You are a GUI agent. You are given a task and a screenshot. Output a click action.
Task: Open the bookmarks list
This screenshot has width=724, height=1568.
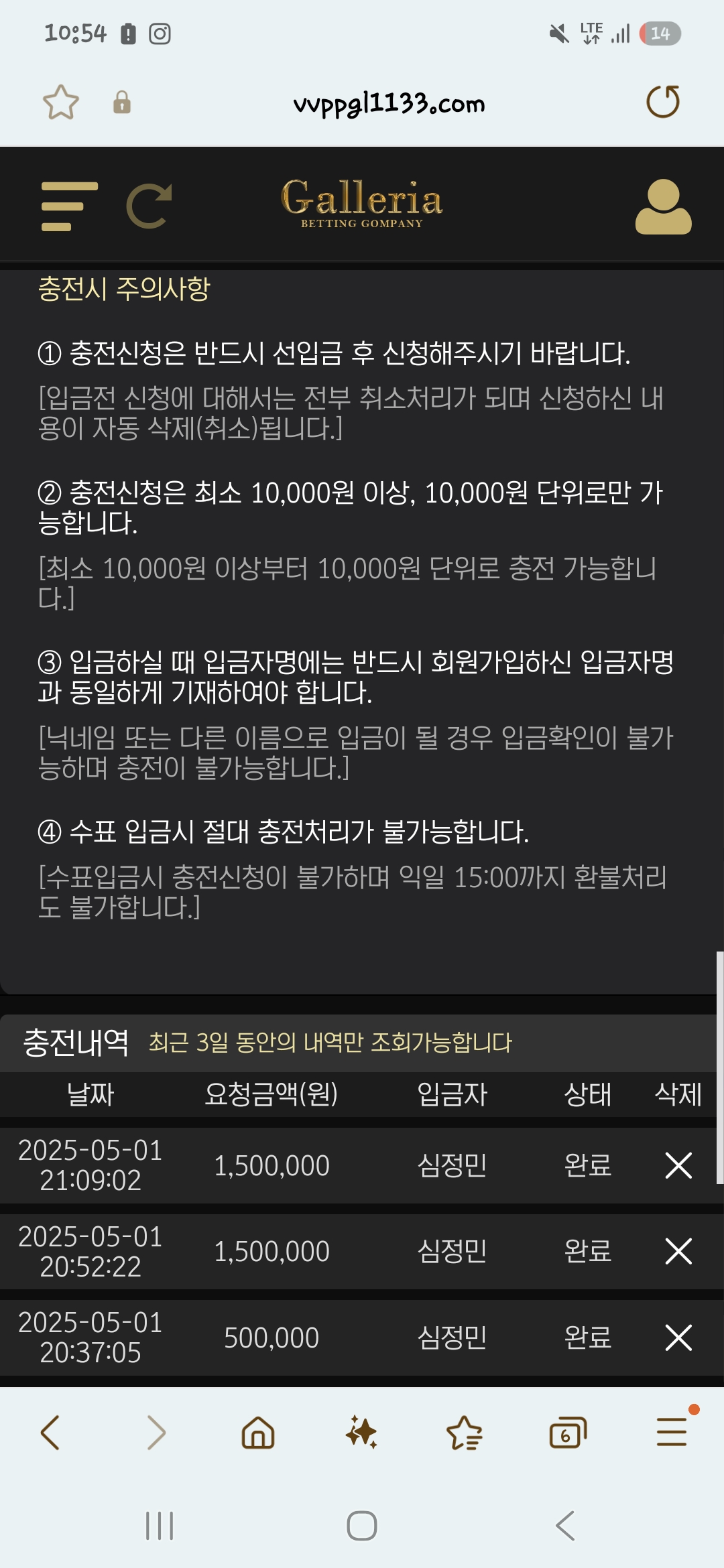click(464, 1433)
